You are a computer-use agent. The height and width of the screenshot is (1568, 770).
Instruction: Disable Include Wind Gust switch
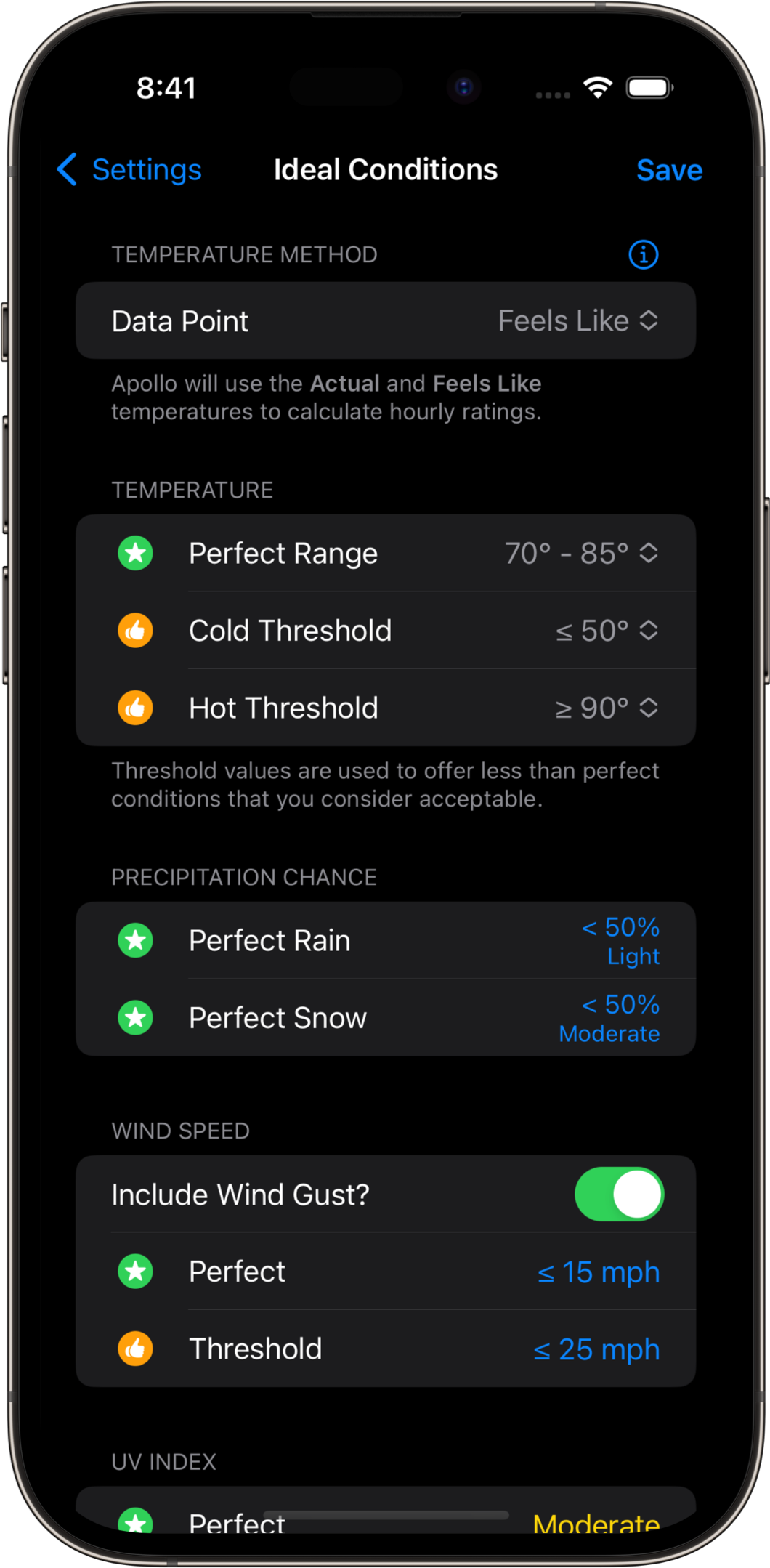[619, 1195]
